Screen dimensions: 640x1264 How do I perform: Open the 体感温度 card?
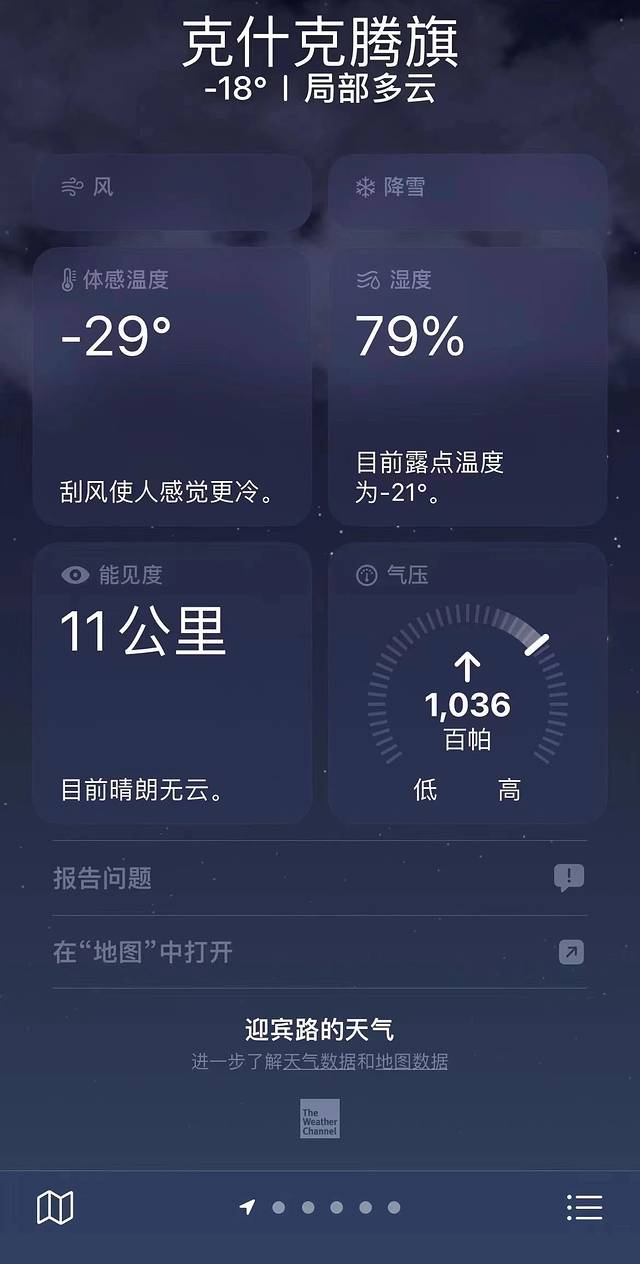(172, 387)
